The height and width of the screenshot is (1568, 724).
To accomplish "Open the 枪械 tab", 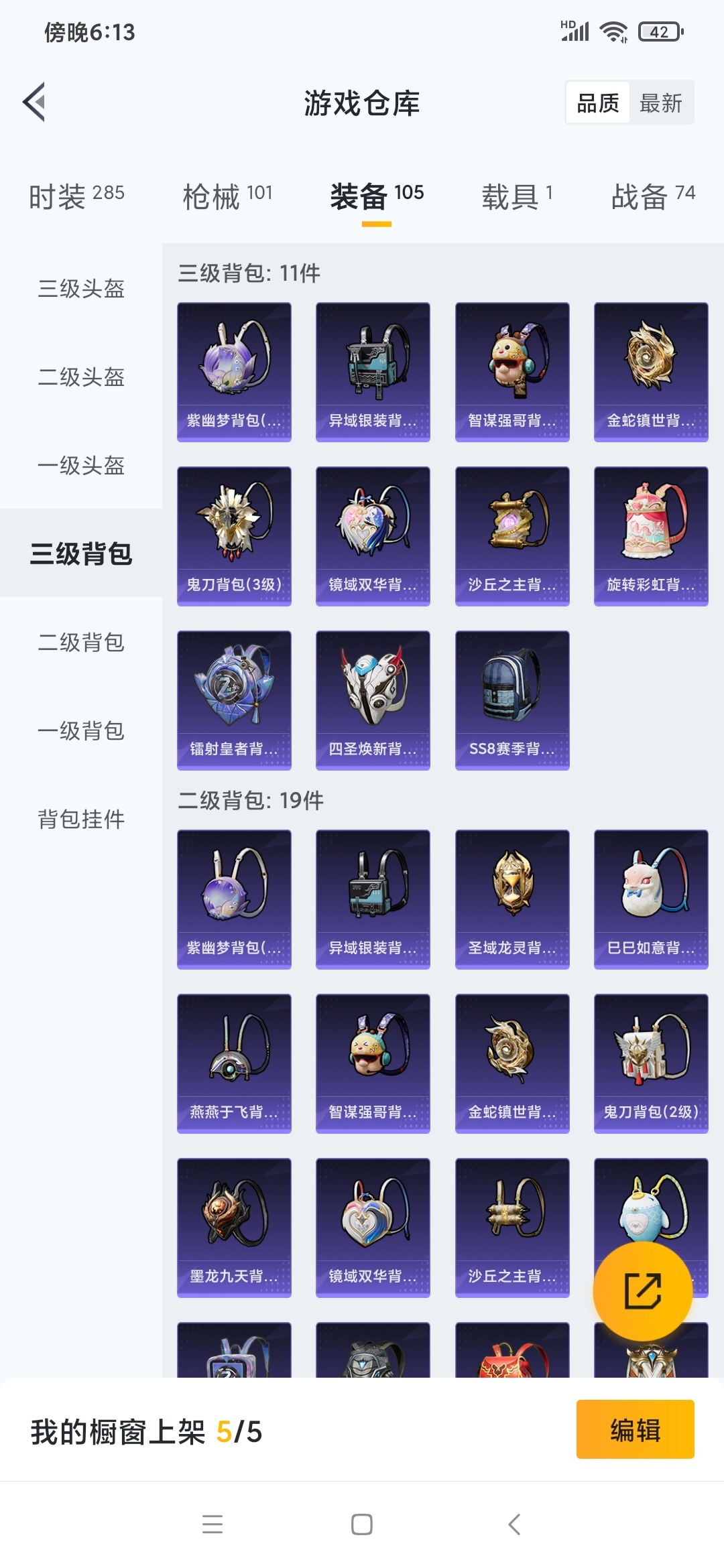I will [x=227, y=196].
